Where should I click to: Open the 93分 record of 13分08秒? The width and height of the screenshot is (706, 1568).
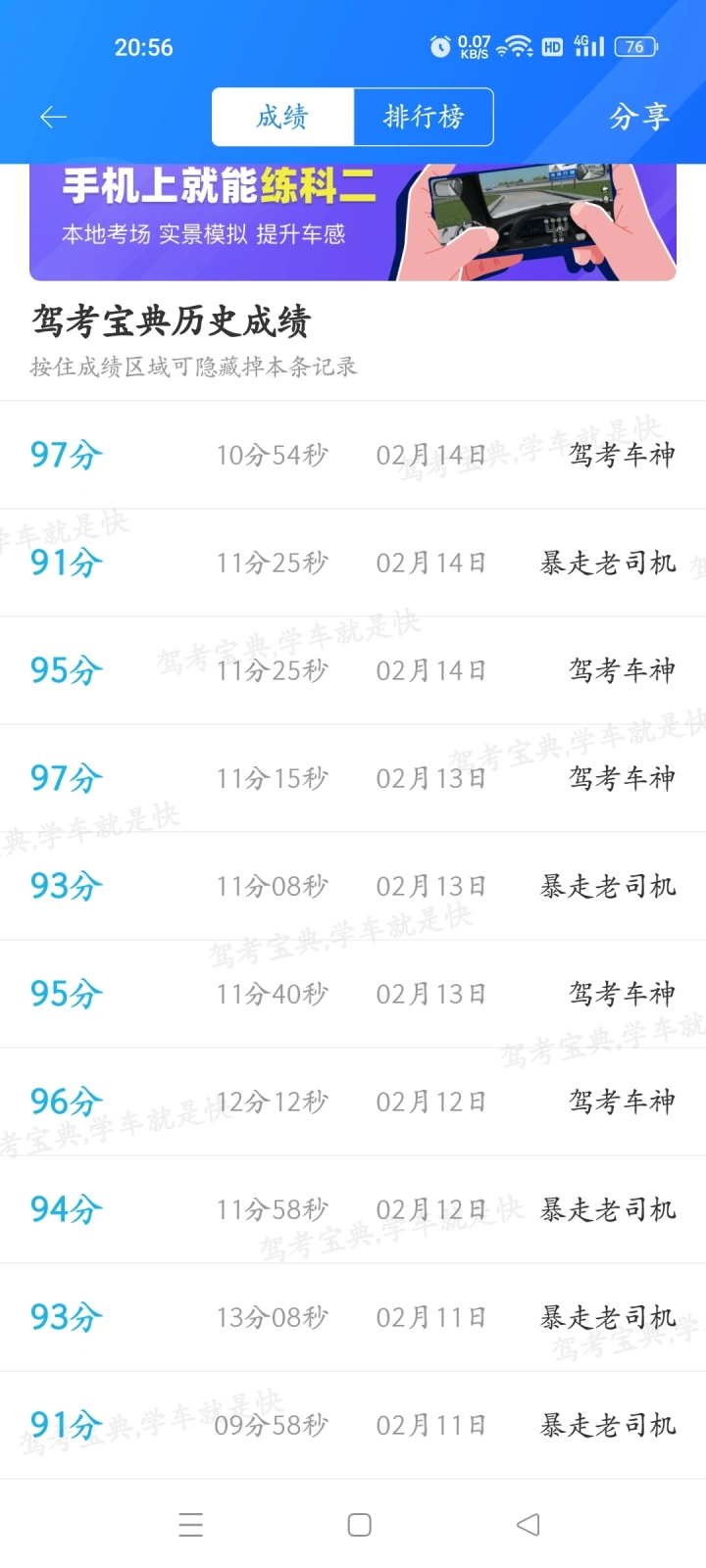coord(353,1317)
